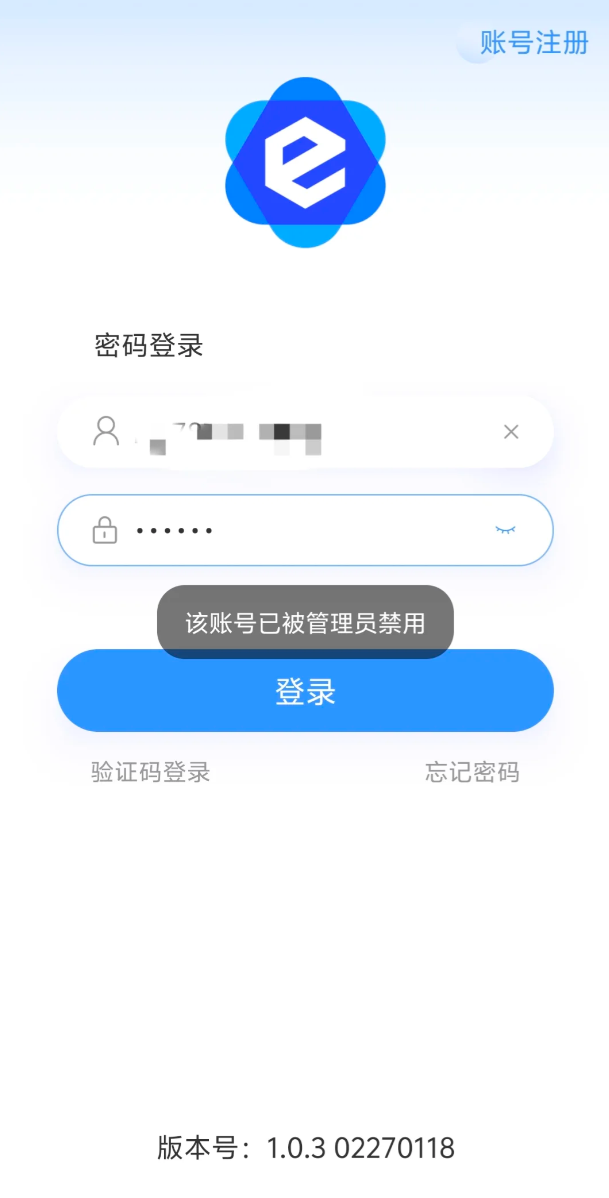Tap the account username input field
The height and width of the screenshot is (1198, 609).
(300, 432)
